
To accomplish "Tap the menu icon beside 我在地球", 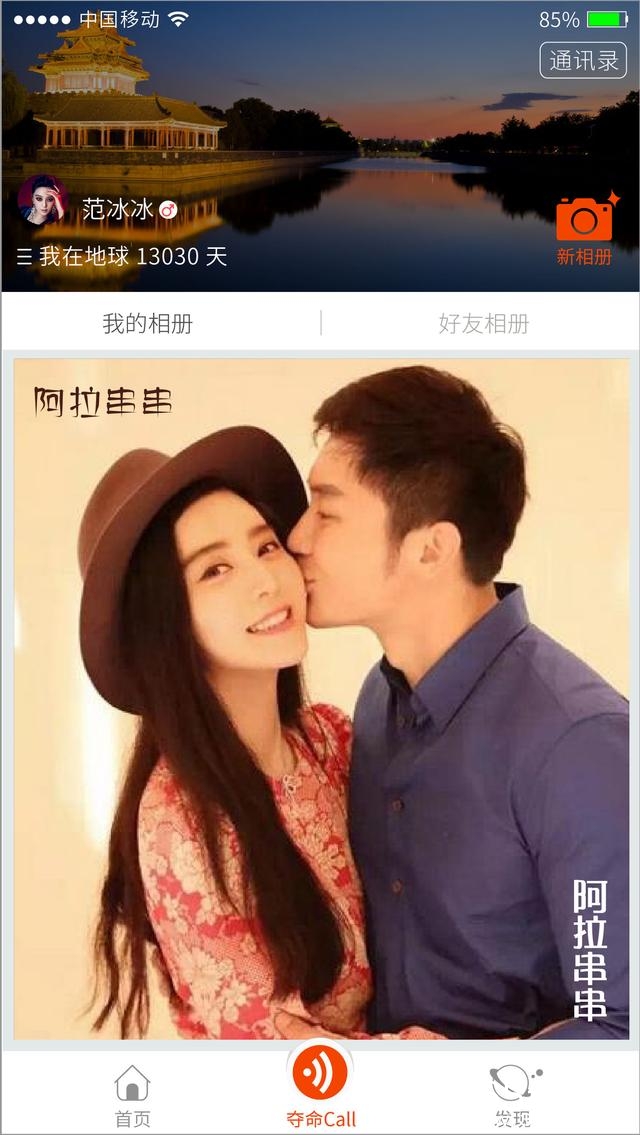I will point(25,256).
